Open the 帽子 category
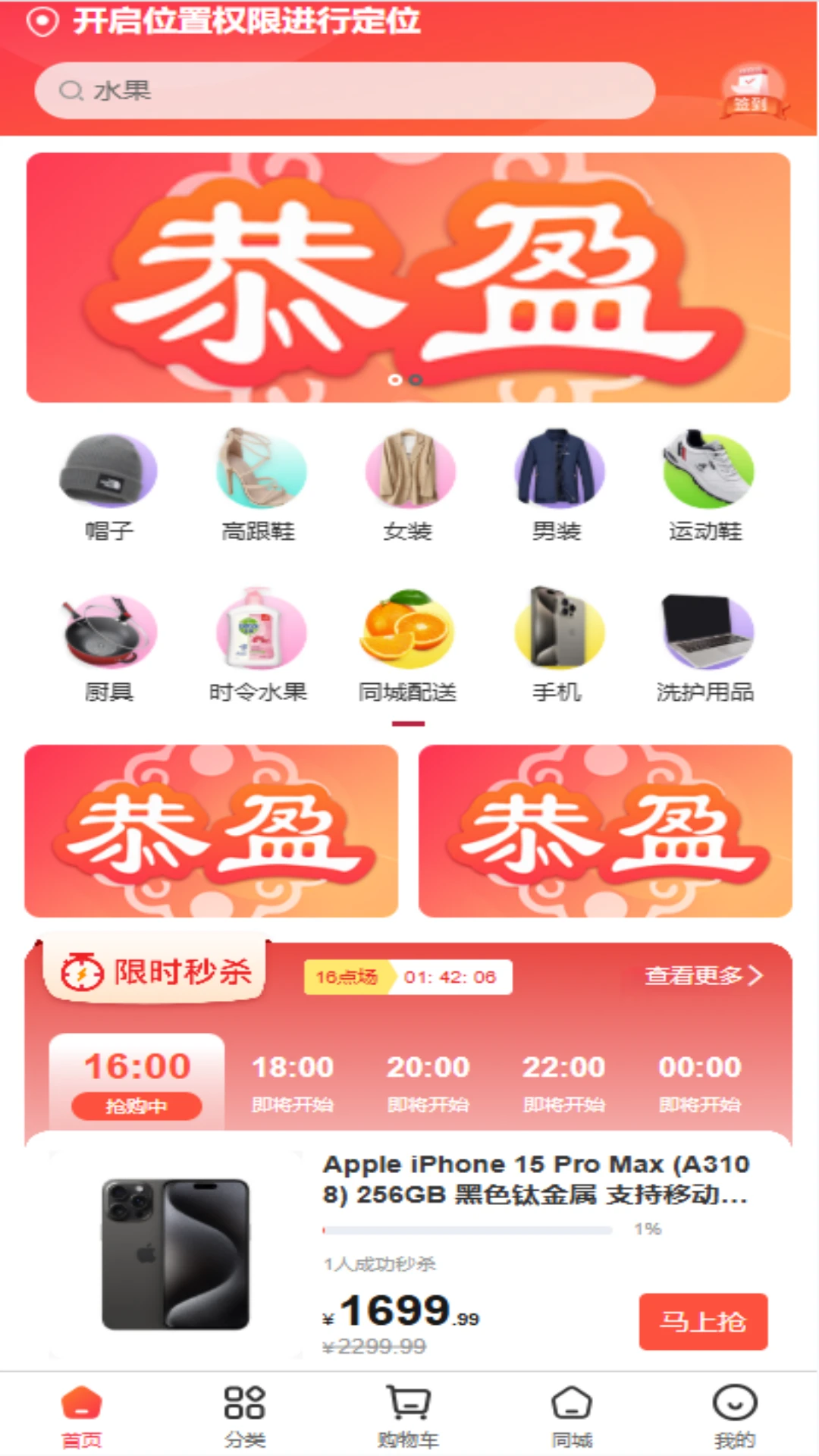 coord(108,485)
